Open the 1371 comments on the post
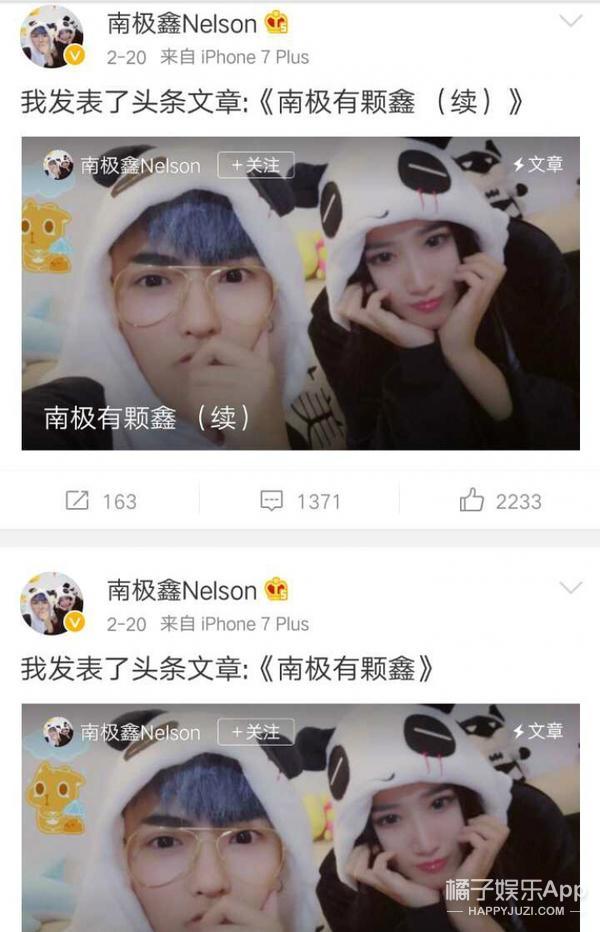 pos(300,501)
